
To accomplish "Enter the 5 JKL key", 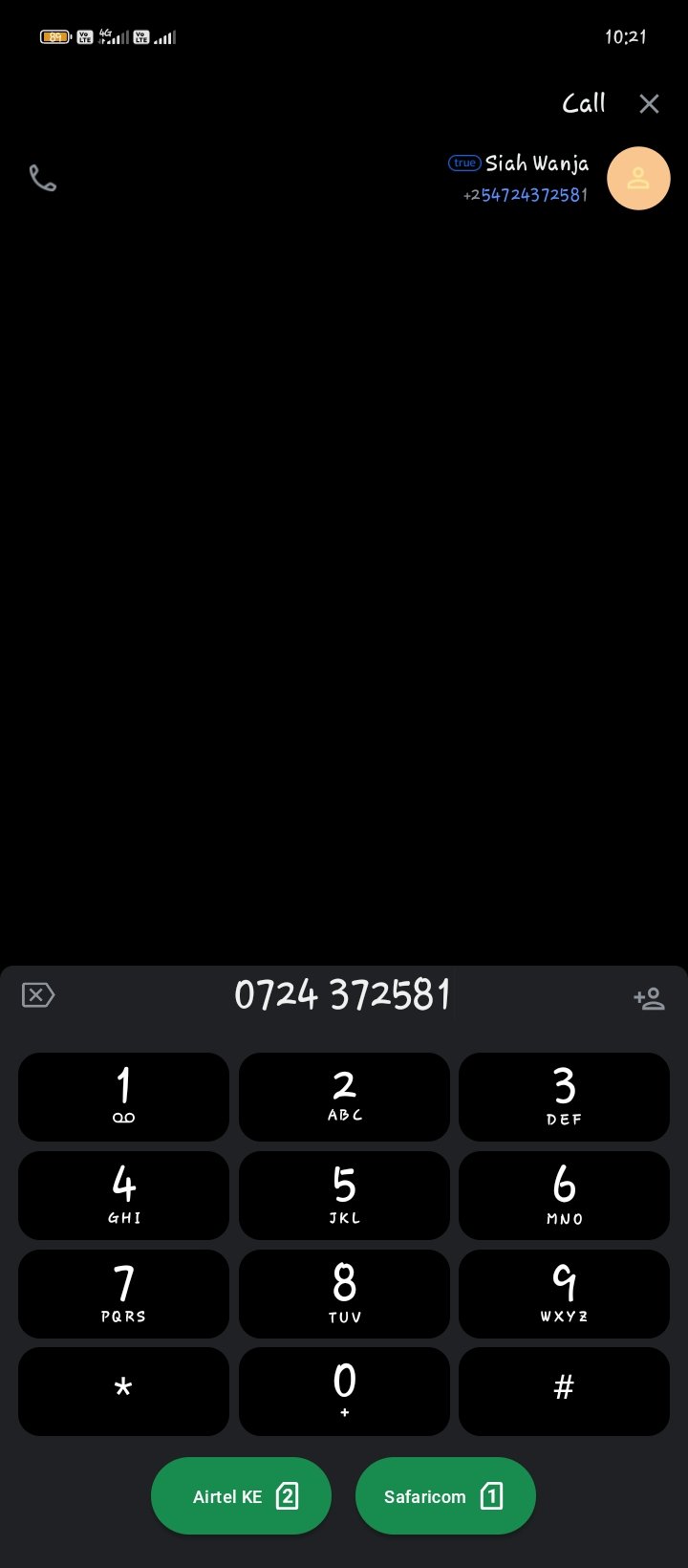I will pyautogui.click(x=344, y=1195).
